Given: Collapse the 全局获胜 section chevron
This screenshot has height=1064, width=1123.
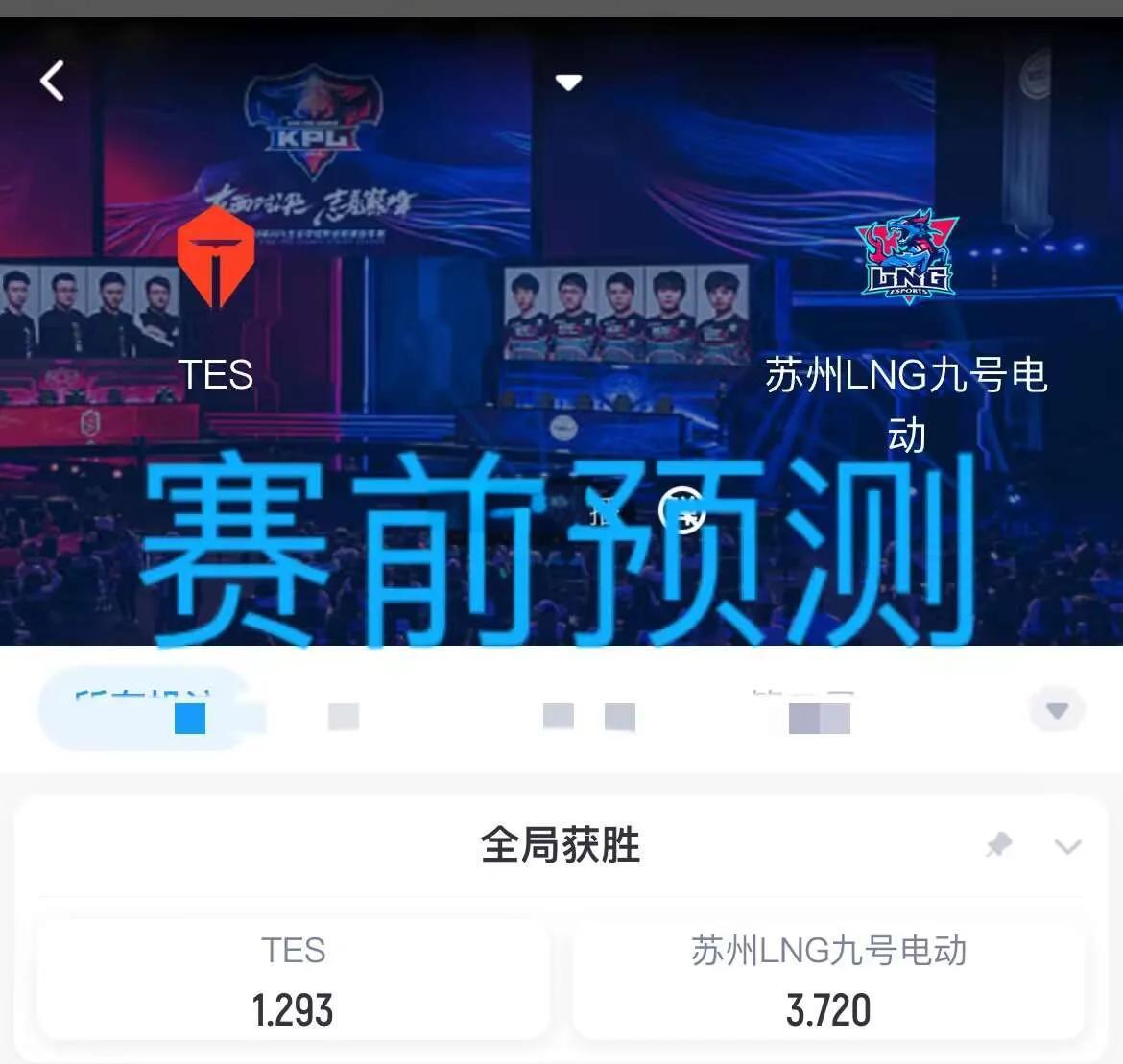Looking at the screenshot, I should pyautogui.click(x=1067, y=846).
